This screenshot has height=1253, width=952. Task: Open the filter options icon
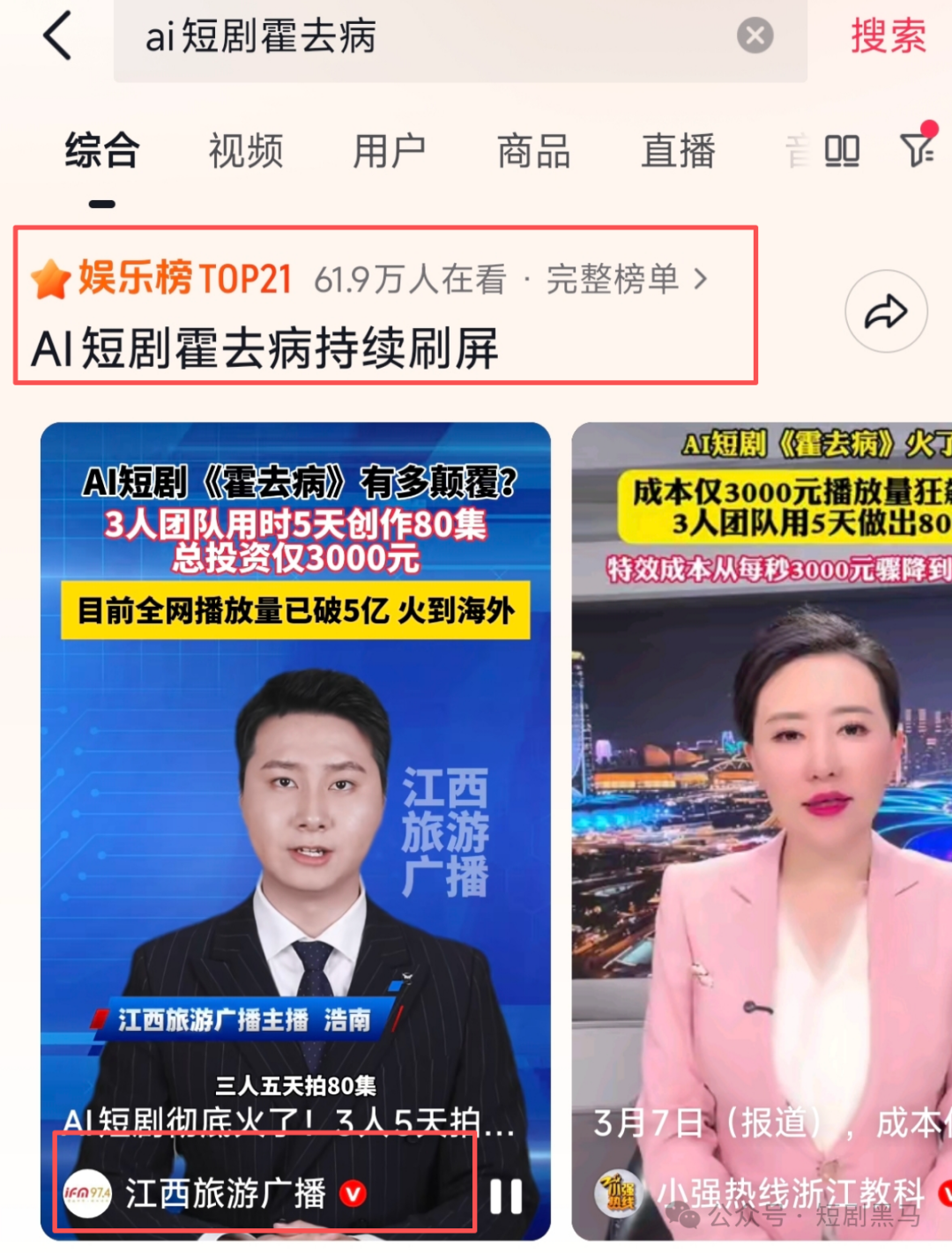[x=918, y=149]
